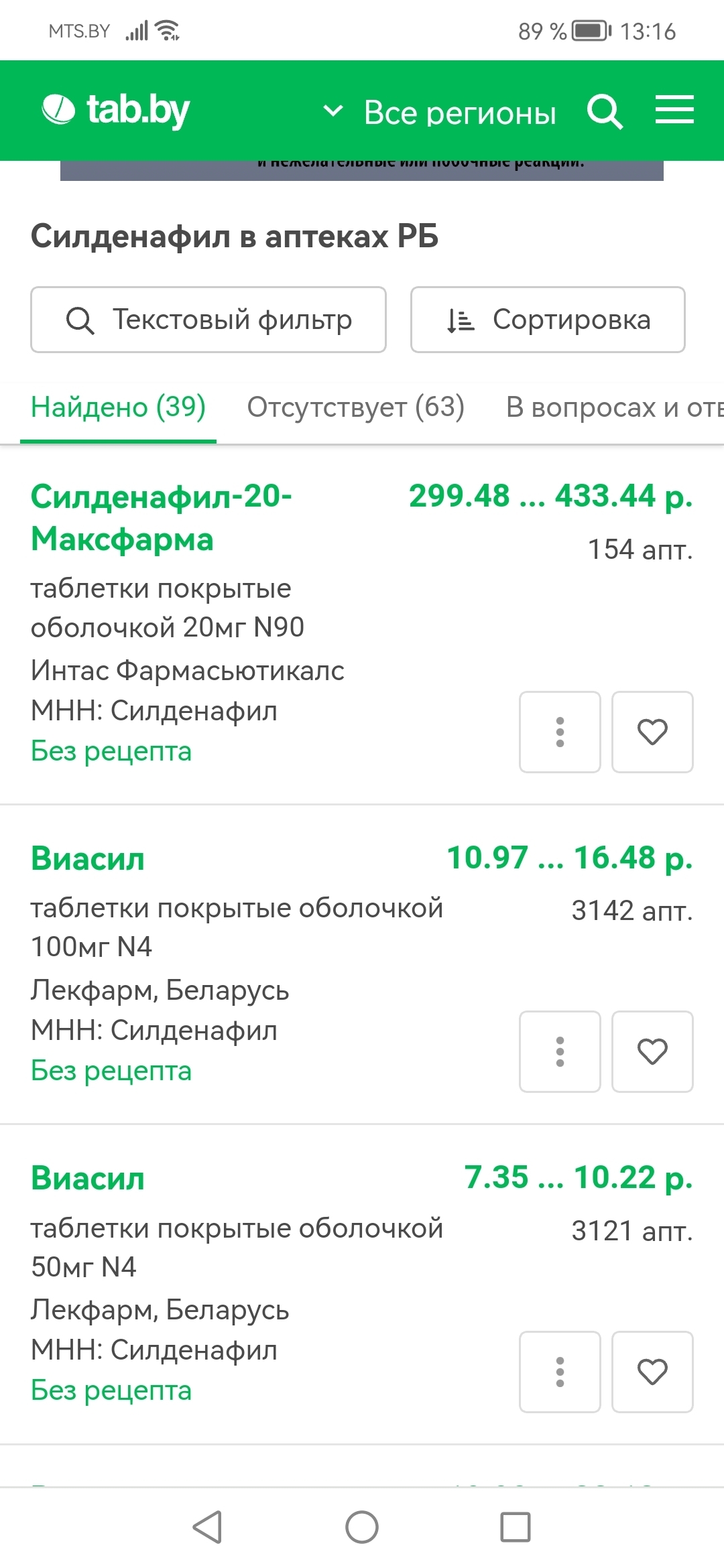Favorite the Виасил 50мг N4 item
The image size is (724, 1568).
point(652,1372)
